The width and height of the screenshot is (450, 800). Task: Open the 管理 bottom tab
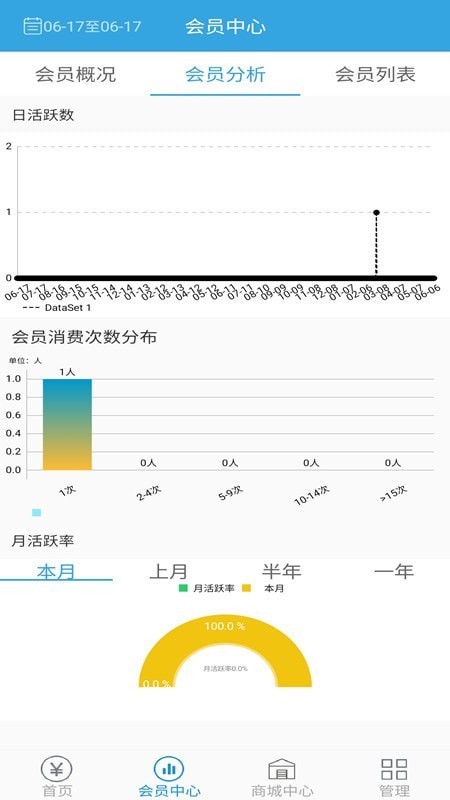[x=394, y=776]
